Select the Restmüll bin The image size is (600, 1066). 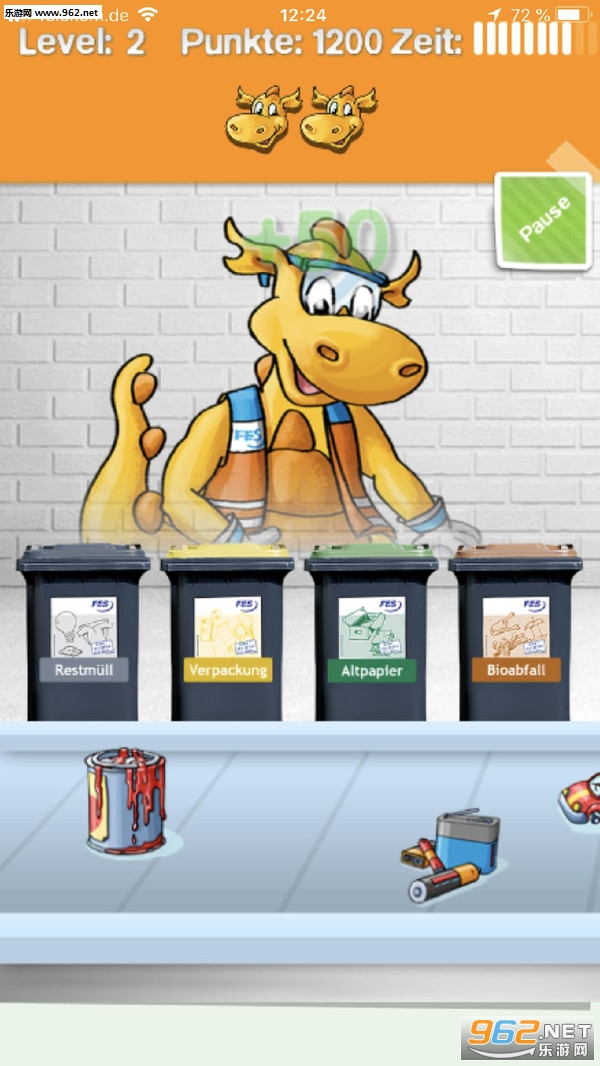click(84, 635)
